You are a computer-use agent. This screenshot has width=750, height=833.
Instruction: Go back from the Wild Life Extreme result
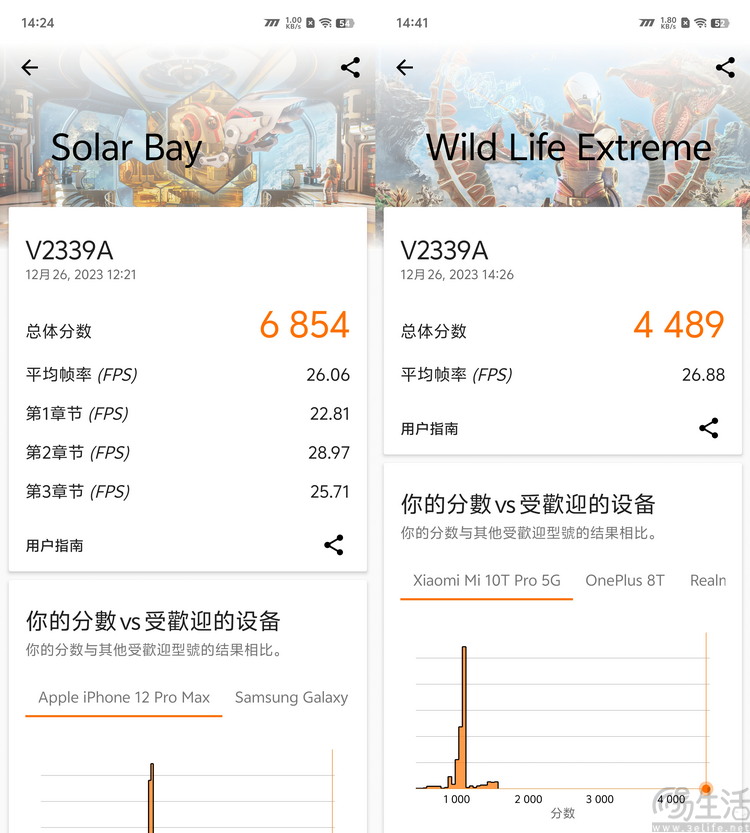[x=405, y=68]
